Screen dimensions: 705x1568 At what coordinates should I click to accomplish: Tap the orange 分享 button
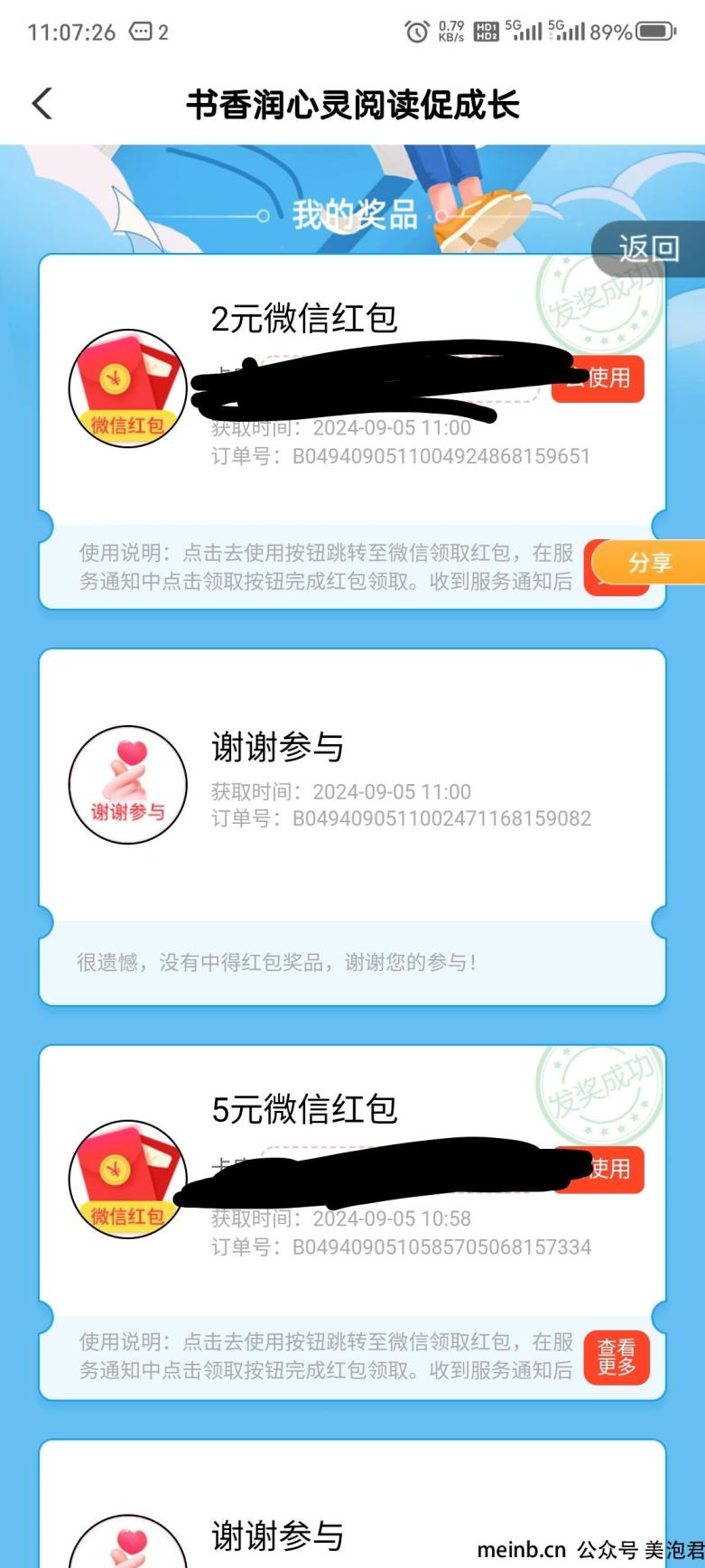(649, 562)
